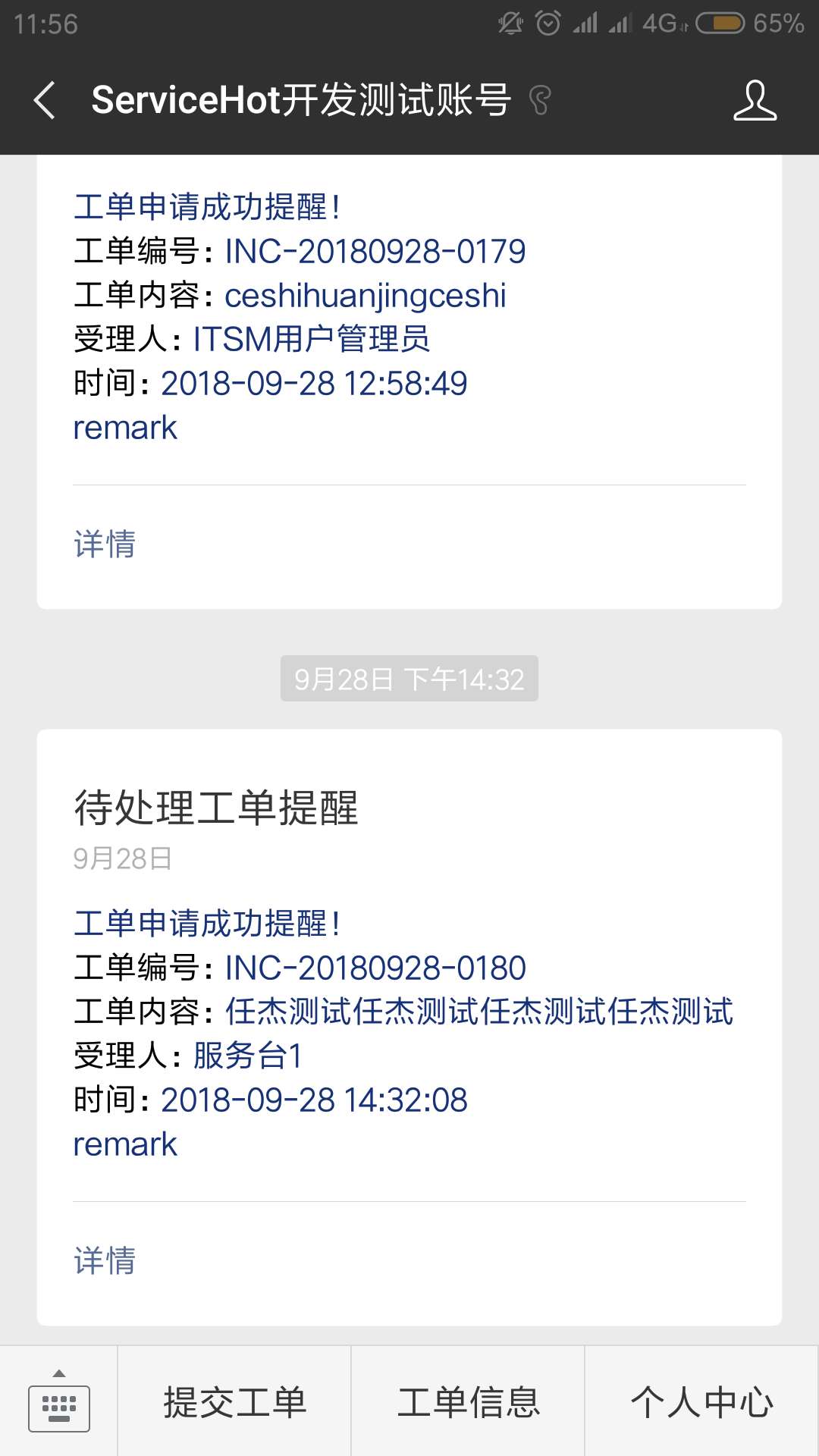819x1456 pixels.
Task: Open 详情 for ticket INC-20180928-0180
Action: pos(105,1260)
